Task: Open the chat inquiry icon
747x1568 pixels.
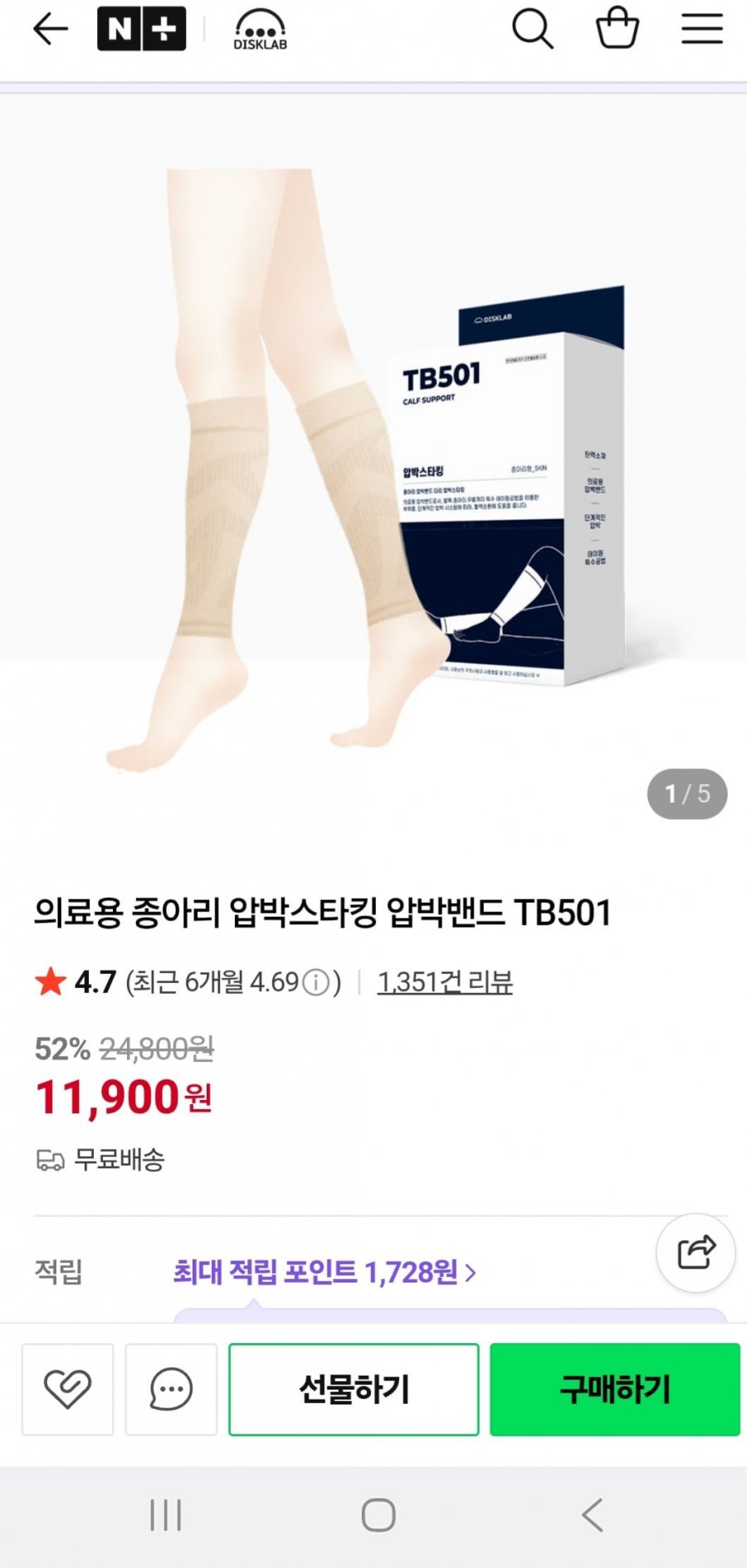Action: pyautogui.click(x=171, y=1390)
